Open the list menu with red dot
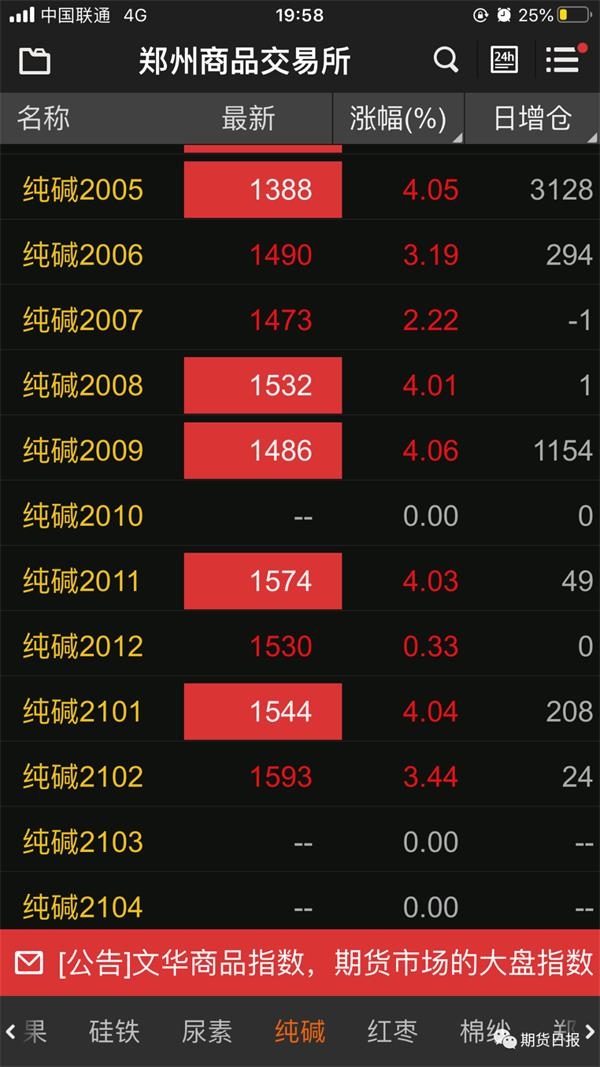 (x=565, y=59)
